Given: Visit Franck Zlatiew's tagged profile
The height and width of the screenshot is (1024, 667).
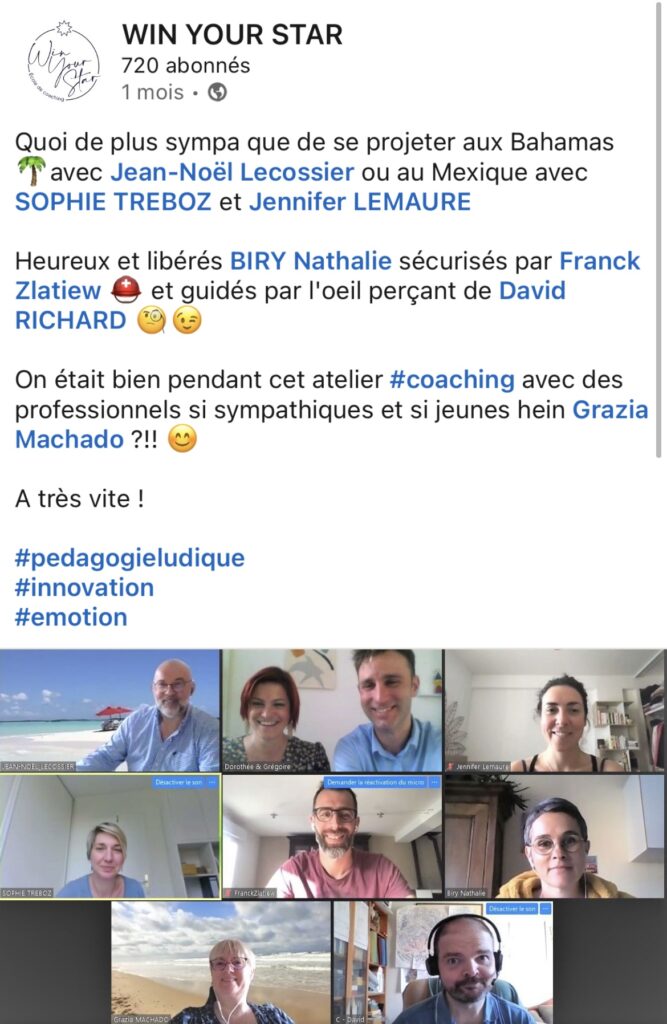Looking at the screenshot, I should tap(598, 262).
